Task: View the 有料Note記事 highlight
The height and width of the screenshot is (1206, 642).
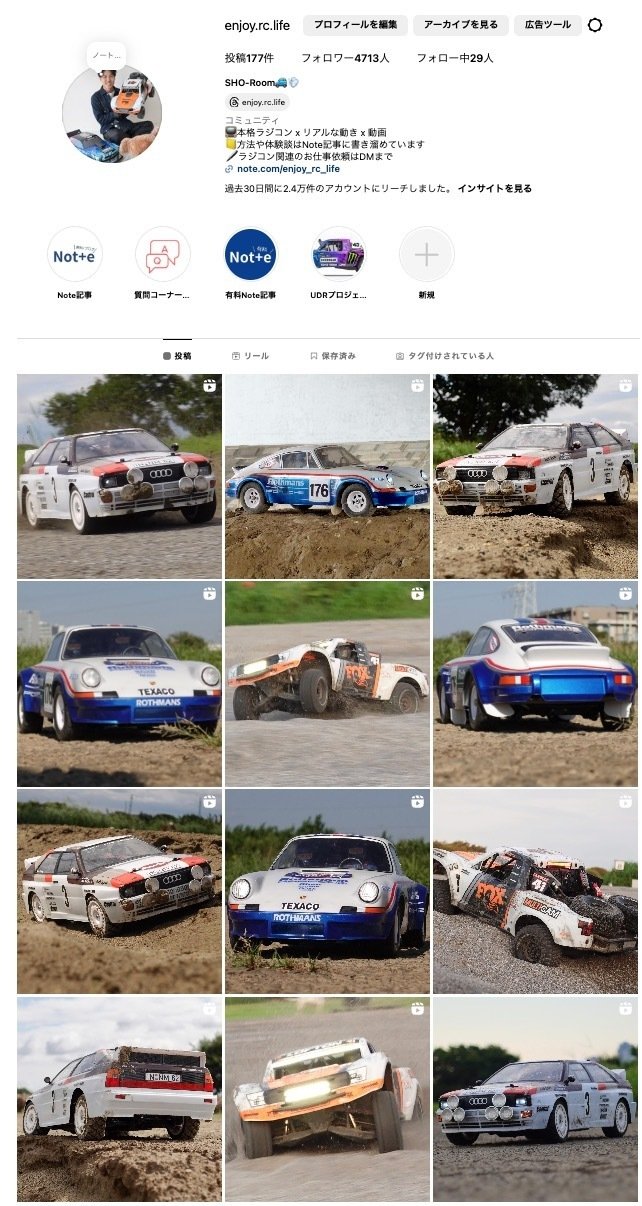Action: (x=250, y=256)
